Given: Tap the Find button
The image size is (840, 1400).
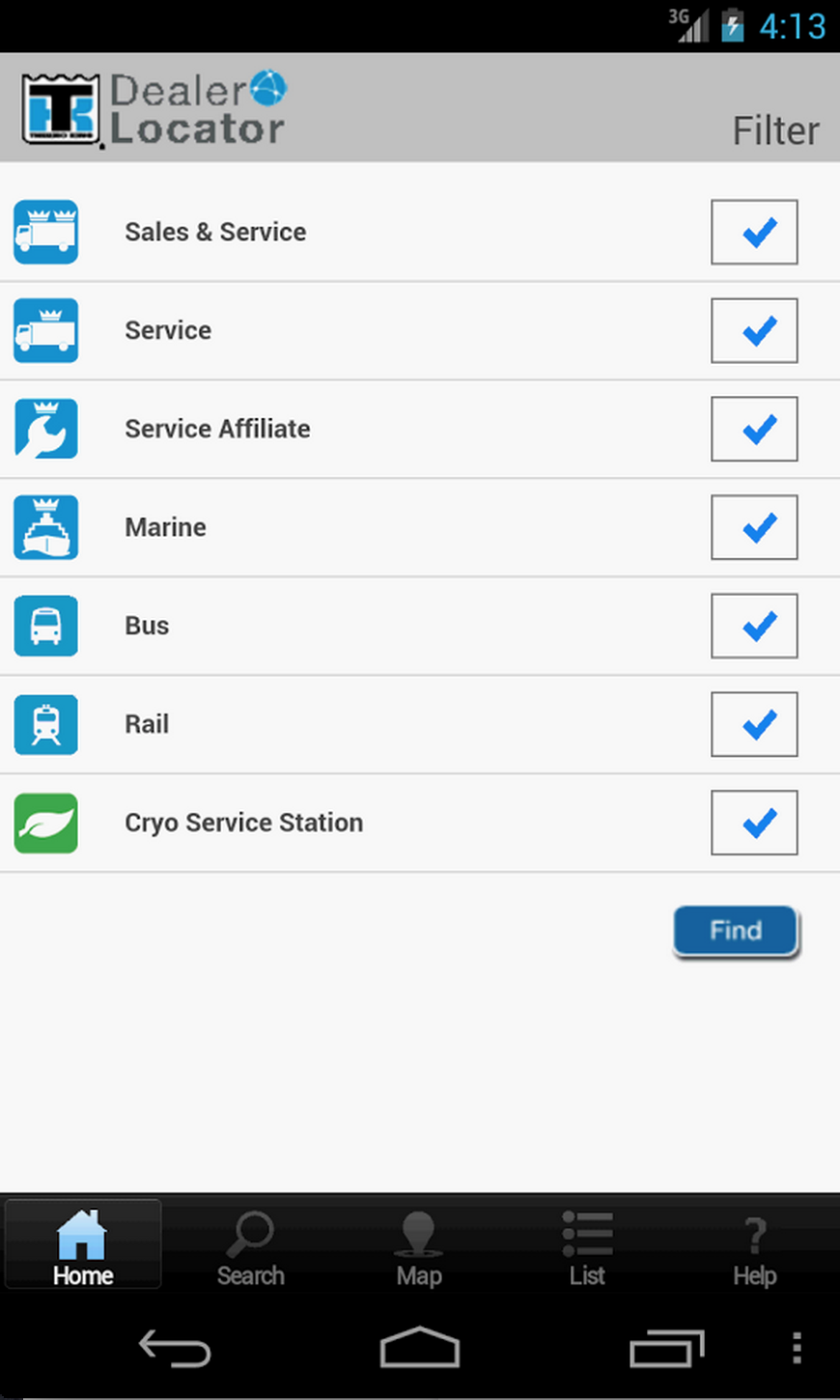Looking at the screenshot, I should 735,930.
